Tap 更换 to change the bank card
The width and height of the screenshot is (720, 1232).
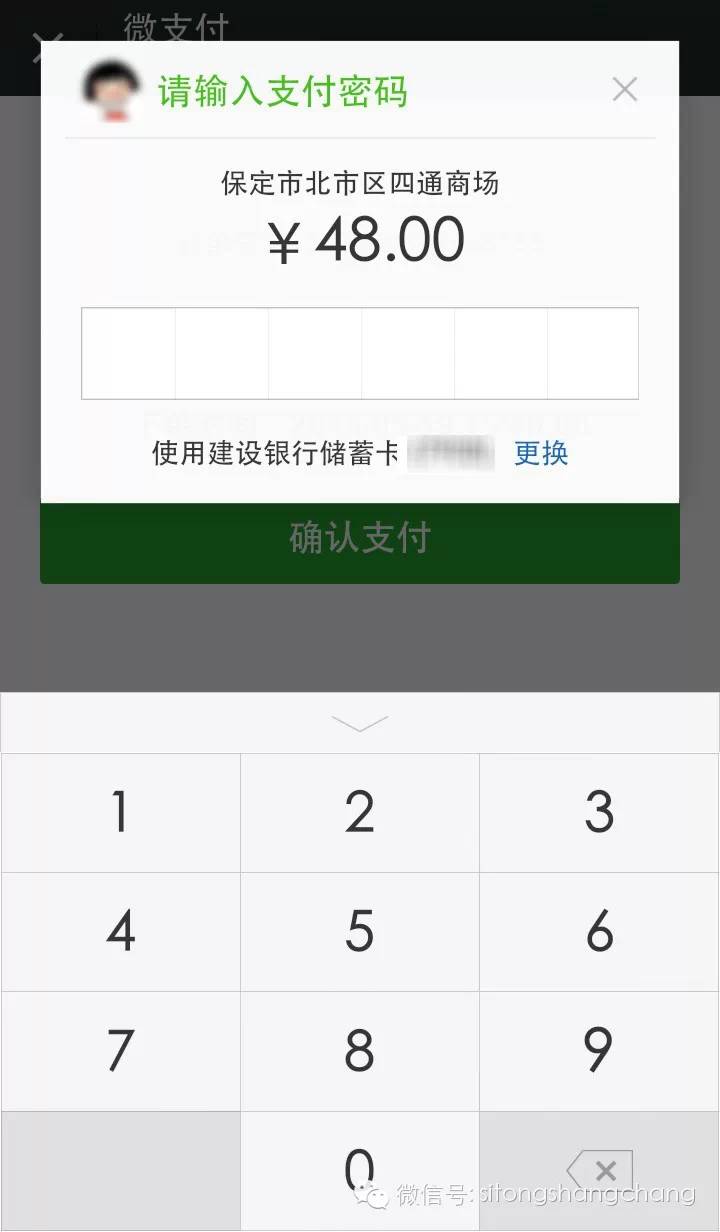click(x=541, y=453)
